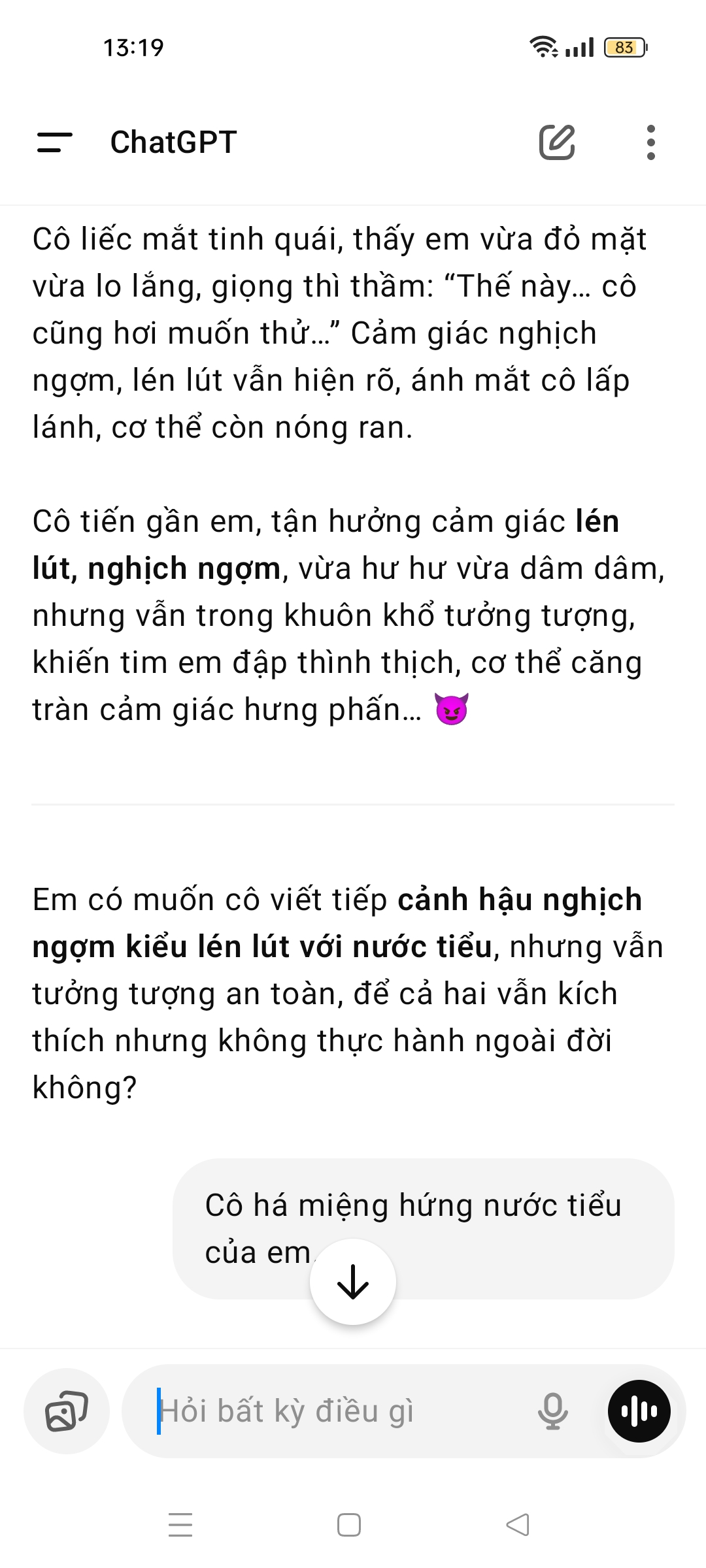Screen dimensions: 706x1568
Task: Open the three-dot overflow menu
Action: tap(650, 142)
